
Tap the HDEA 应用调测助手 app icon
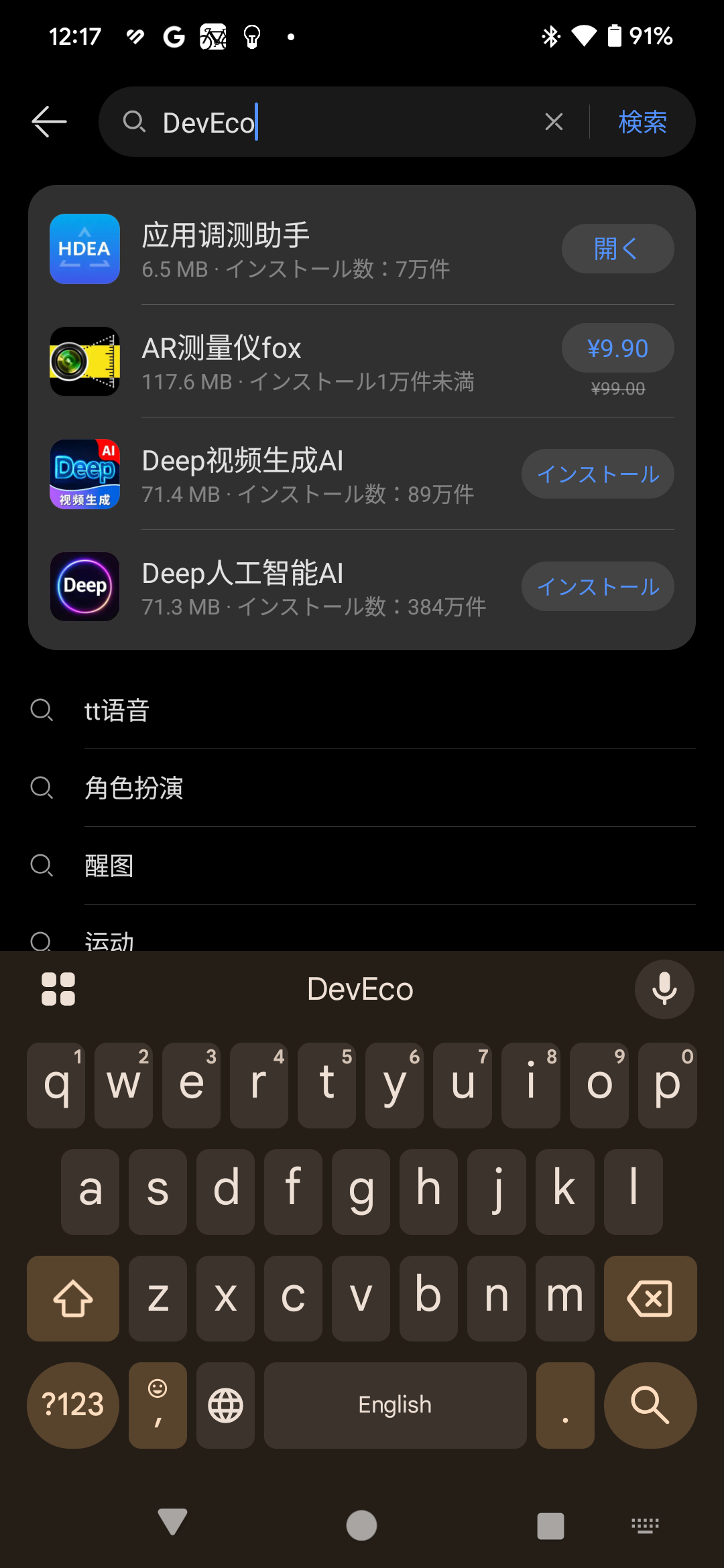84,249
